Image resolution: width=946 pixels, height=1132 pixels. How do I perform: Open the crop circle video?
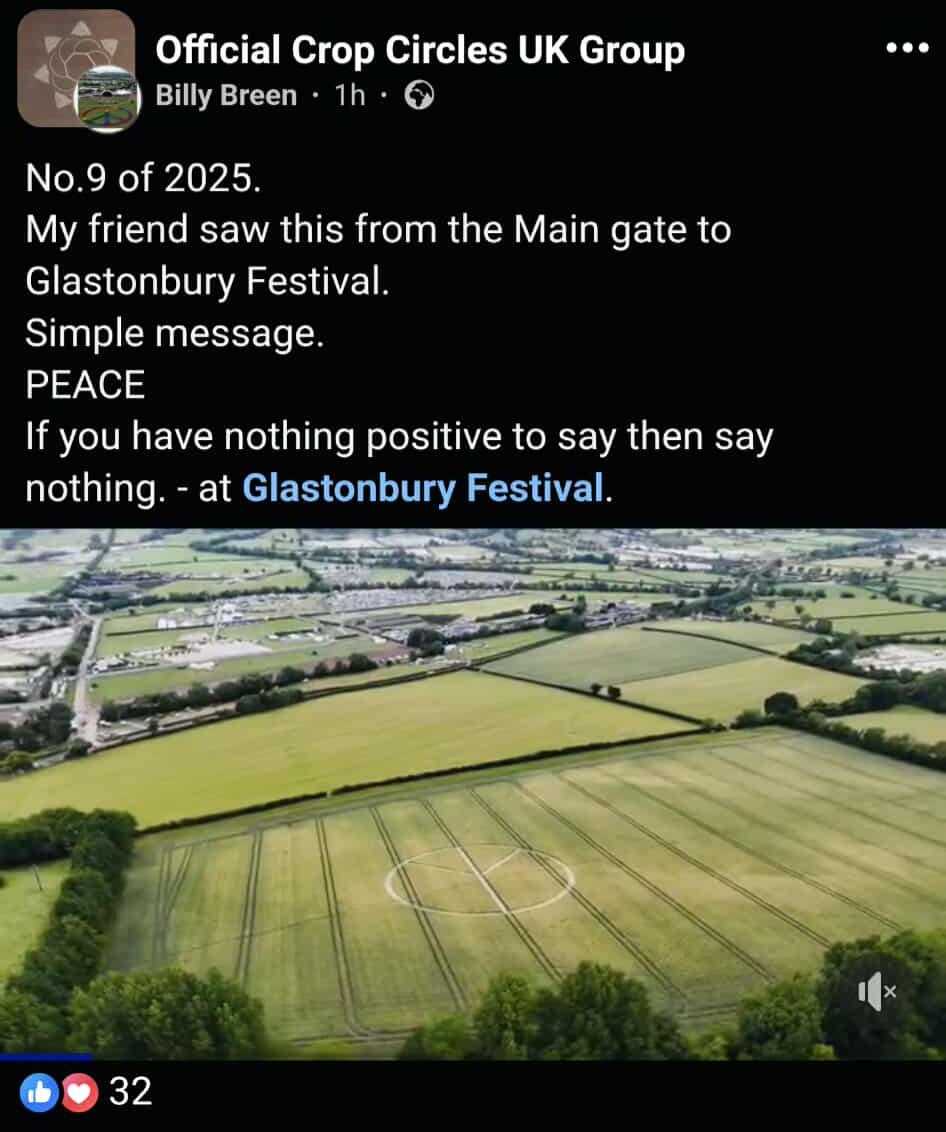[x=473, y=790]
